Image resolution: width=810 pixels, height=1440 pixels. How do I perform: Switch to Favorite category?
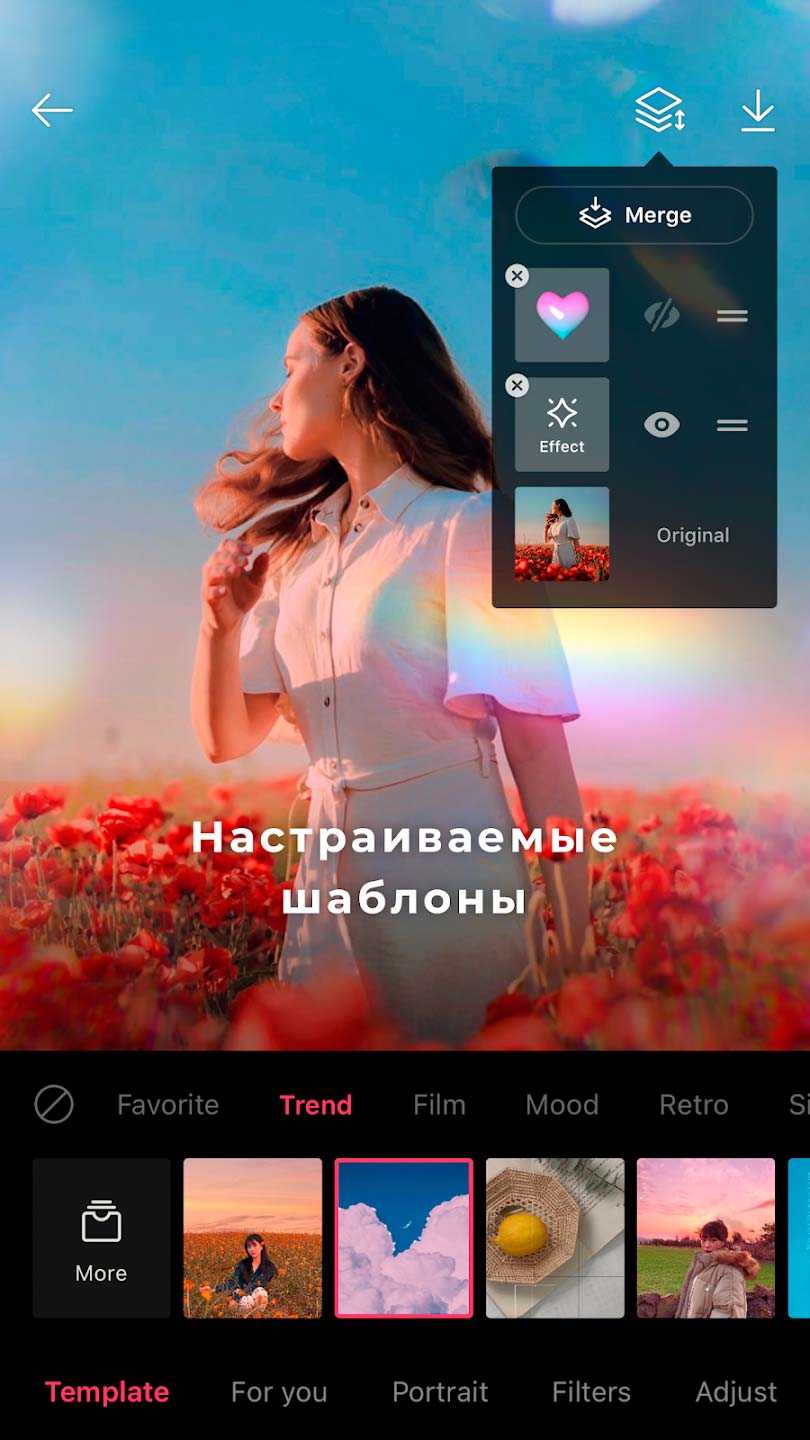(168, 1105)
